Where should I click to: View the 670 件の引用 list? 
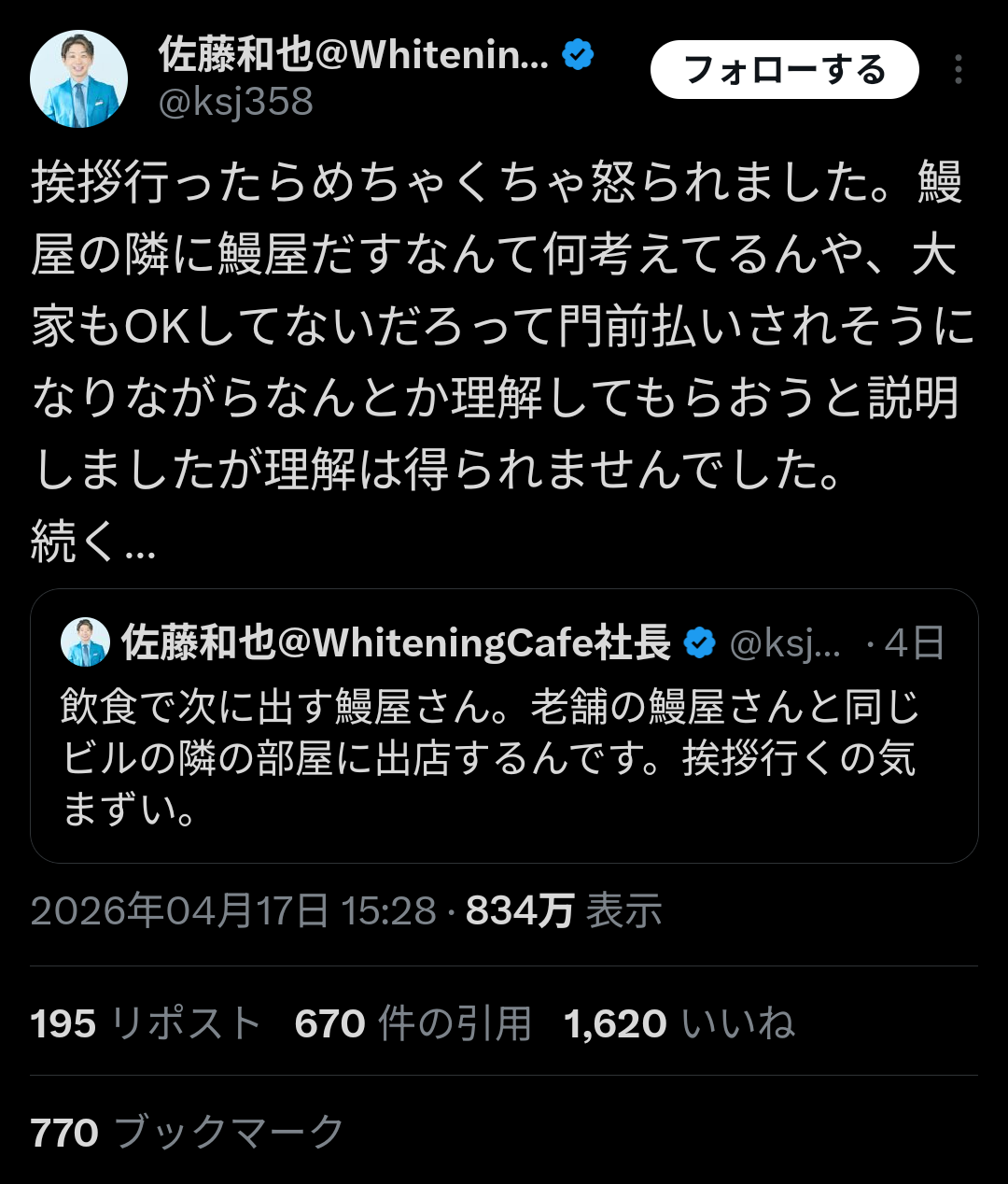coord(413,1023)
